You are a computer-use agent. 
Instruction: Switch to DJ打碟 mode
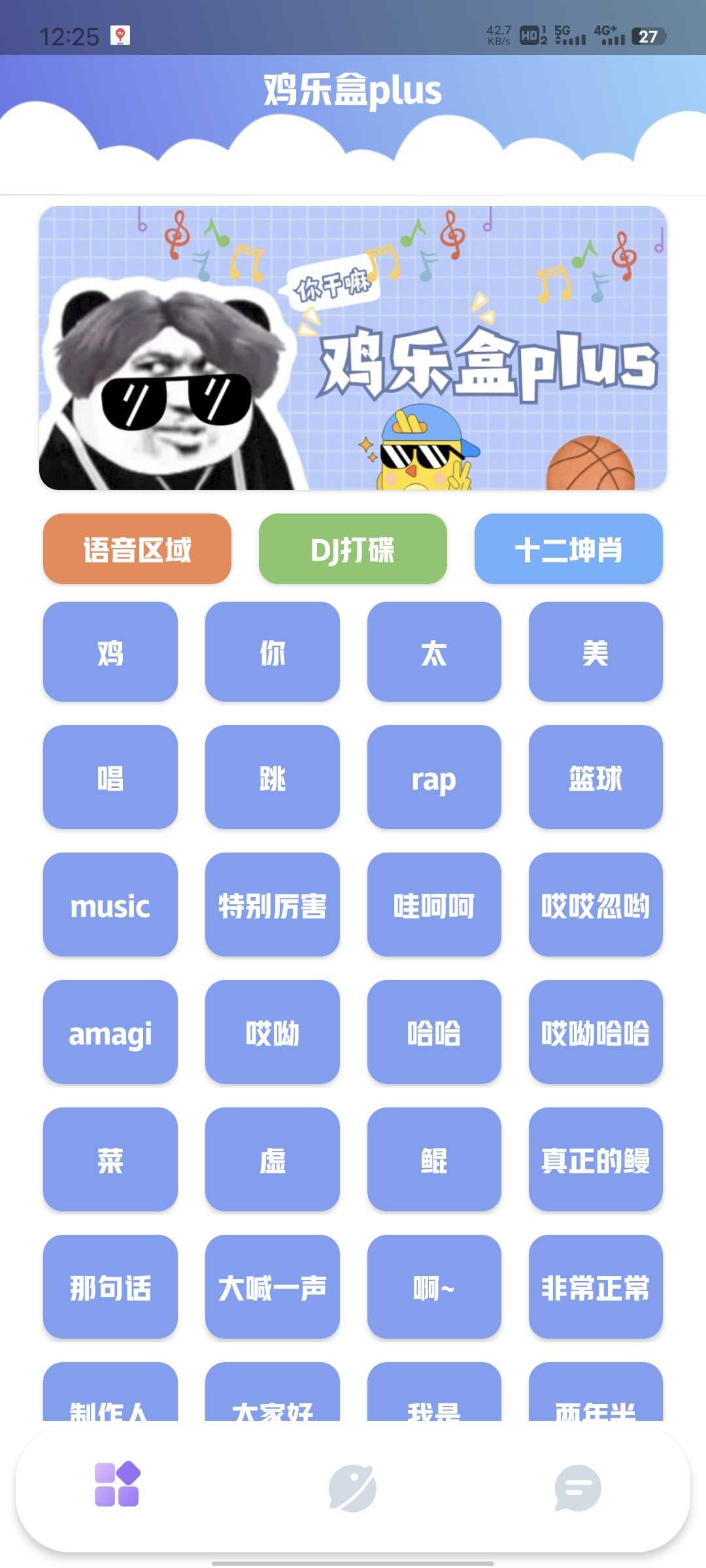pos(353,549)
